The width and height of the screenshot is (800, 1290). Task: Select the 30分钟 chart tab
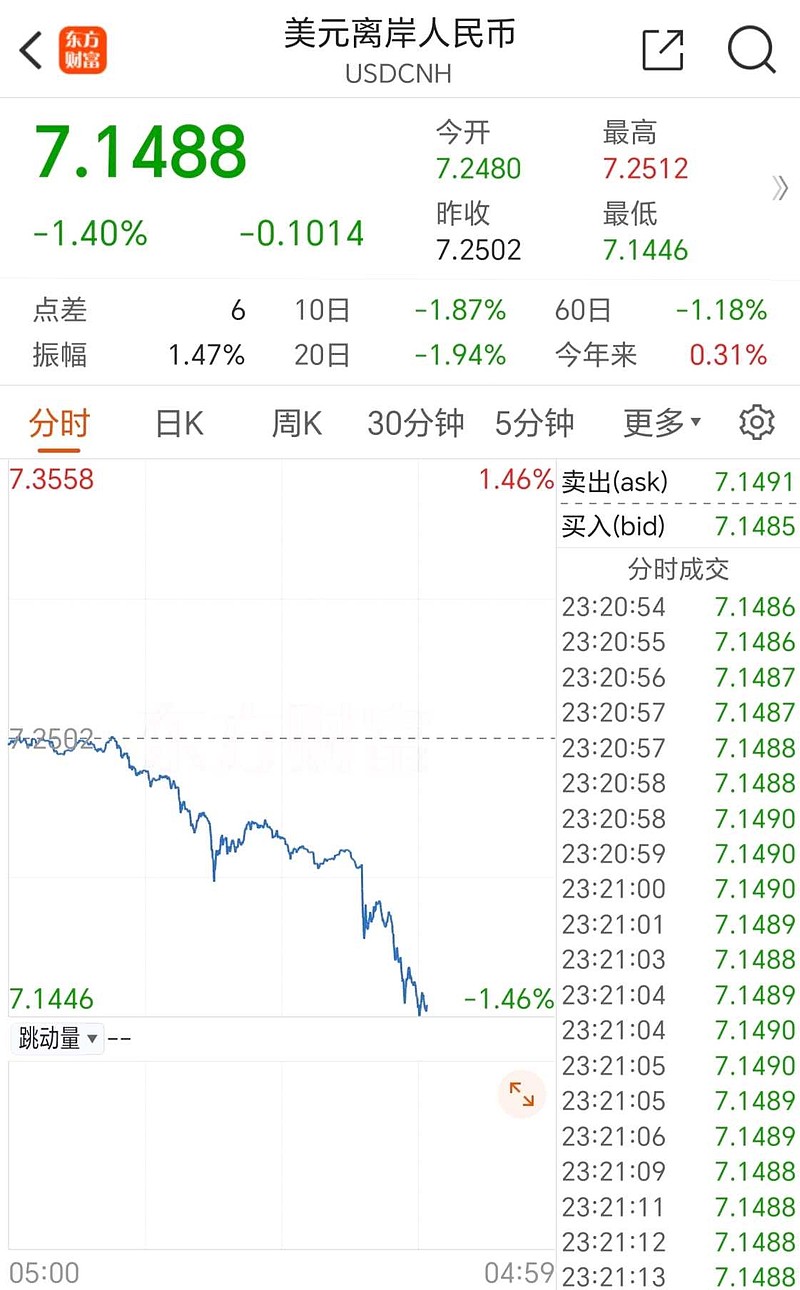[415, 424]
